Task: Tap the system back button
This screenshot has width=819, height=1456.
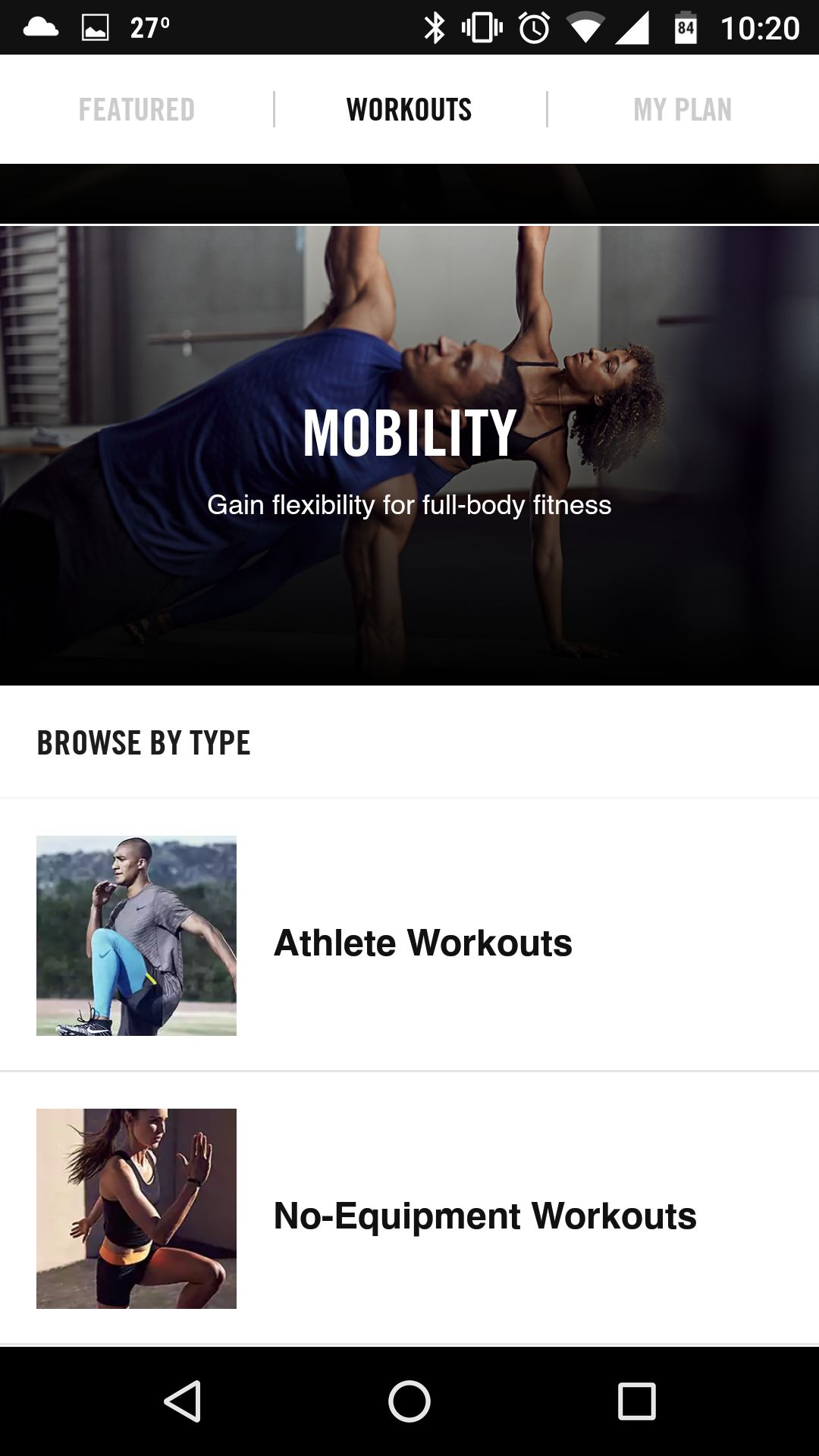Action: [x=182, y=1401]
